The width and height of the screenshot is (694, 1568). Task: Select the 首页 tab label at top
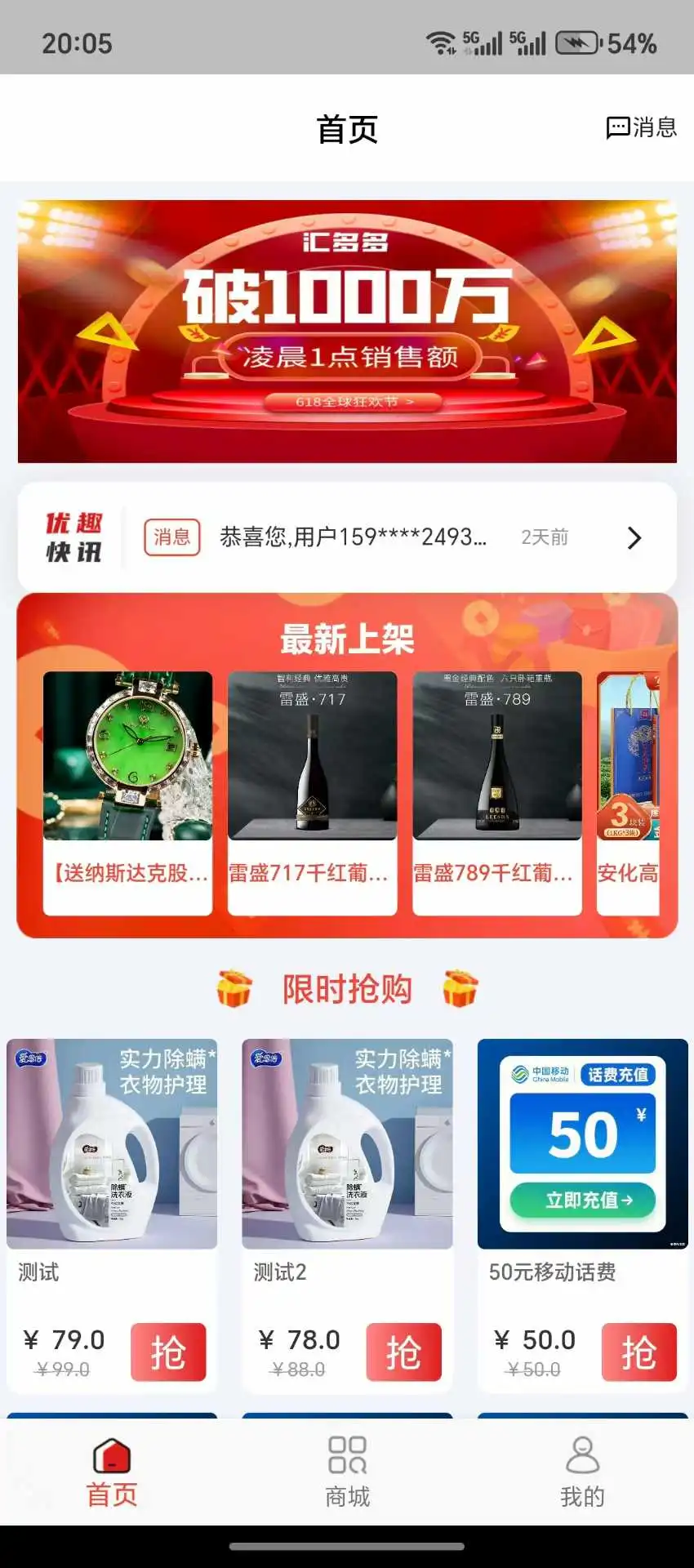point(346,129)
